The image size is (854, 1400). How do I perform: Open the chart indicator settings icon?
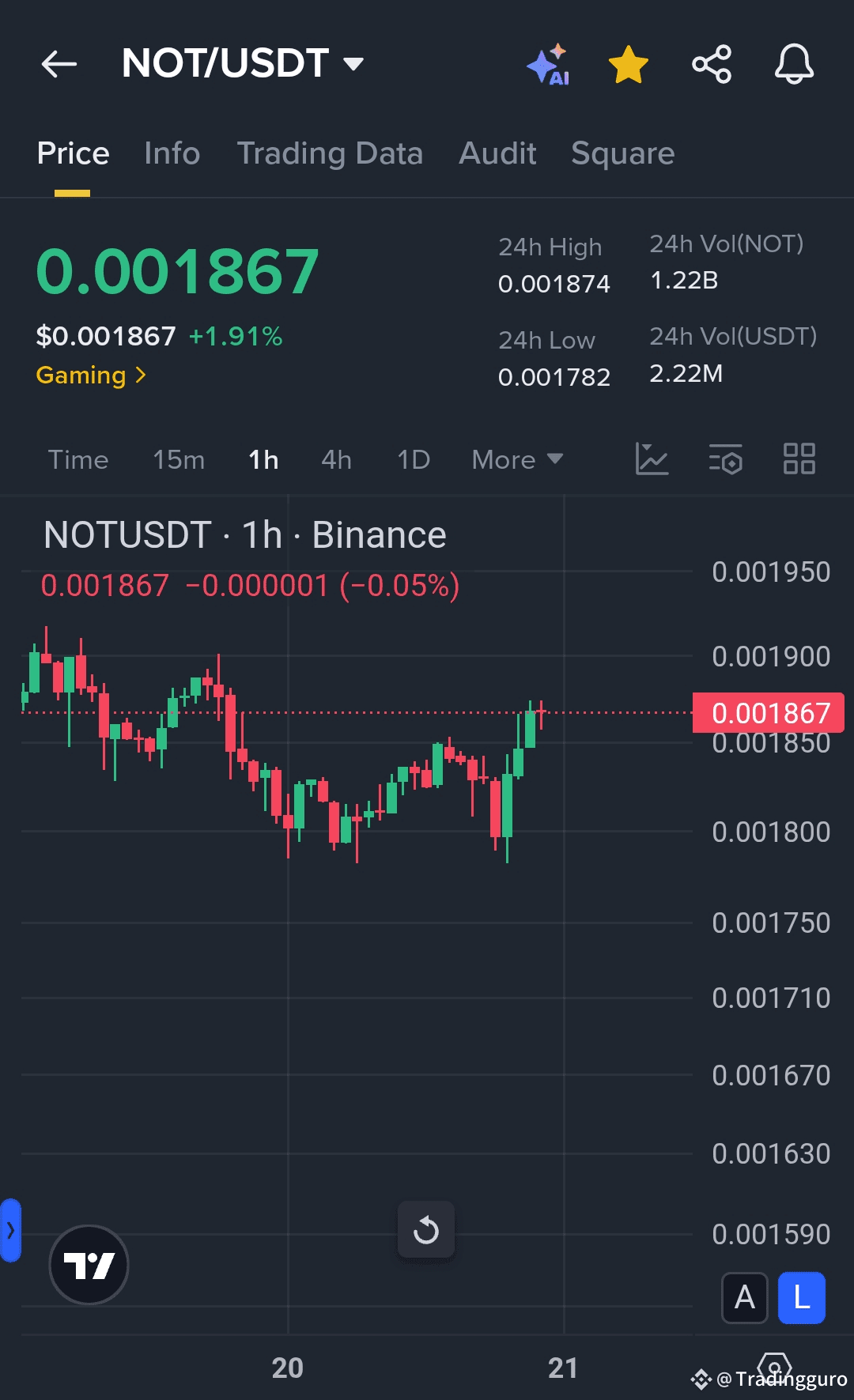pos(726,458)
